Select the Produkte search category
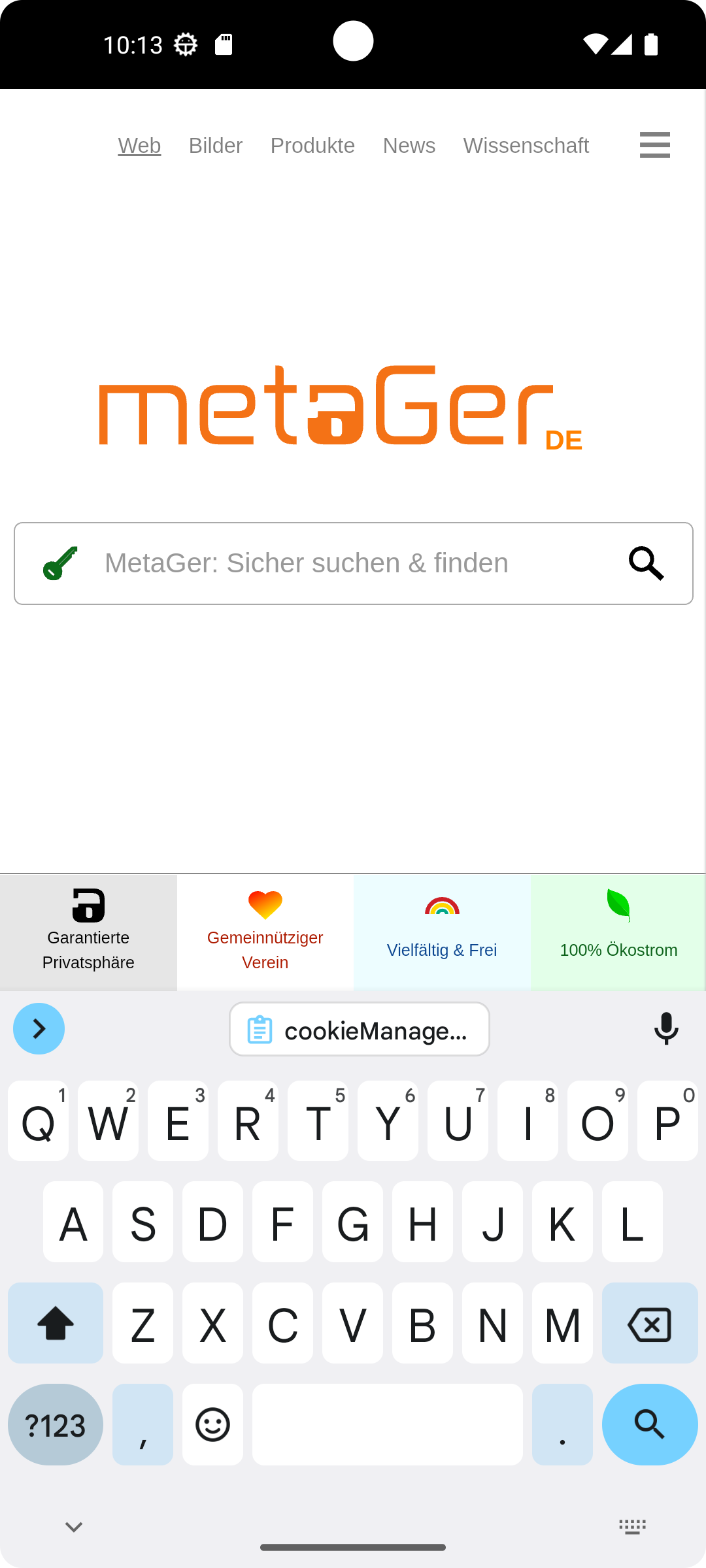The image size is (706, 1568). pos(312,145)
